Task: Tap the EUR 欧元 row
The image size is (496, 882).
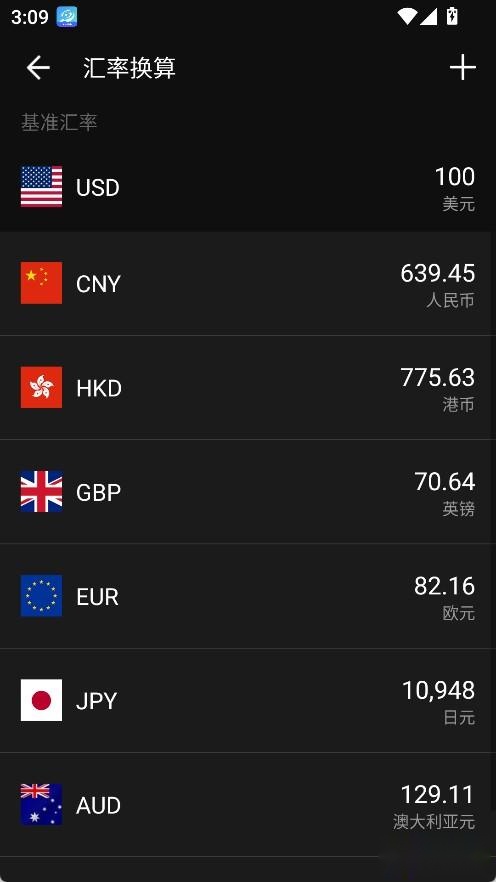Action: tap(248, 596)
